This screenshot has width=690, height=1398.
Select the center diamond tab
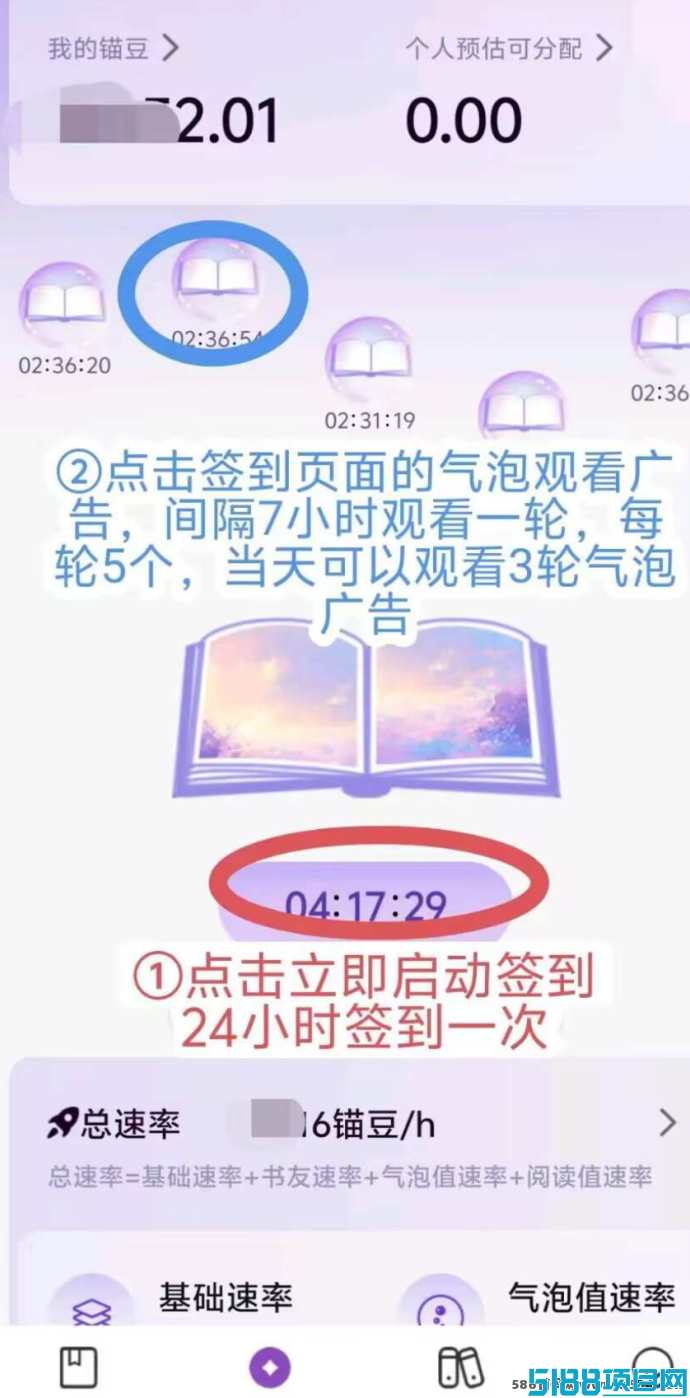pos(270,1366)
